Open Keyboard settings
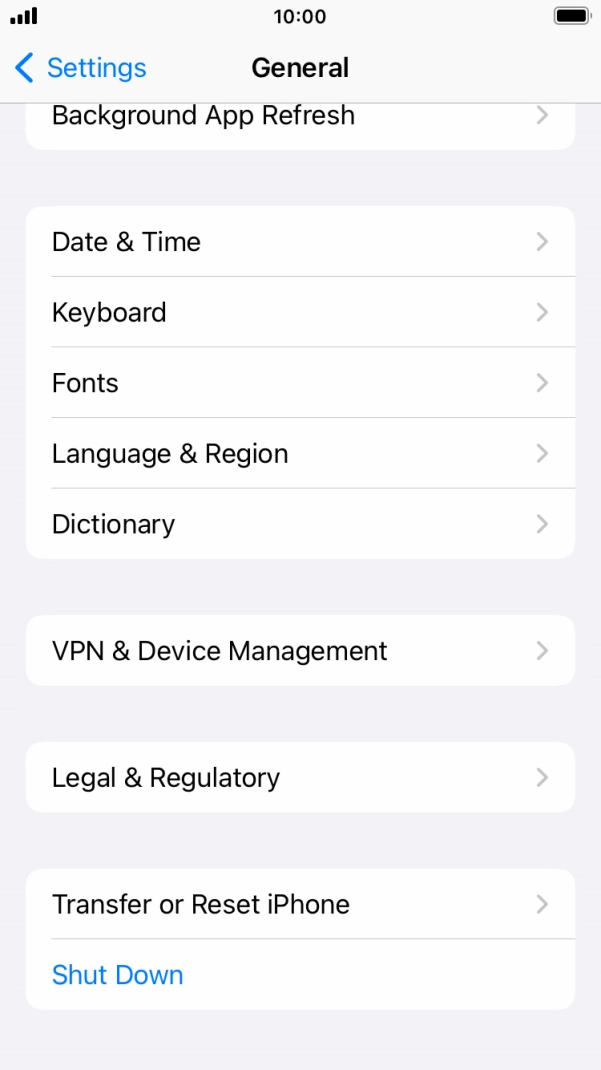The height and width of the screenshot is (1070, 601). tap(300, 312)
